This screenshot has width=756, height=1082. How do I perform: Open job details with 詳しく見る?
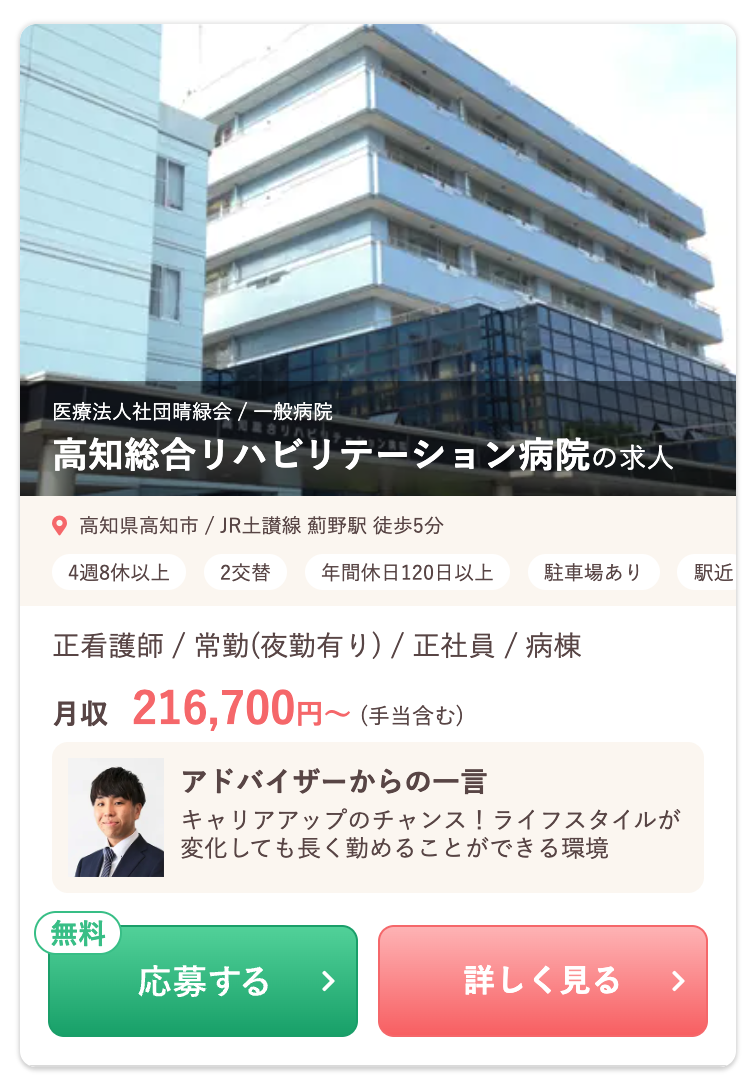click(542, 981)
